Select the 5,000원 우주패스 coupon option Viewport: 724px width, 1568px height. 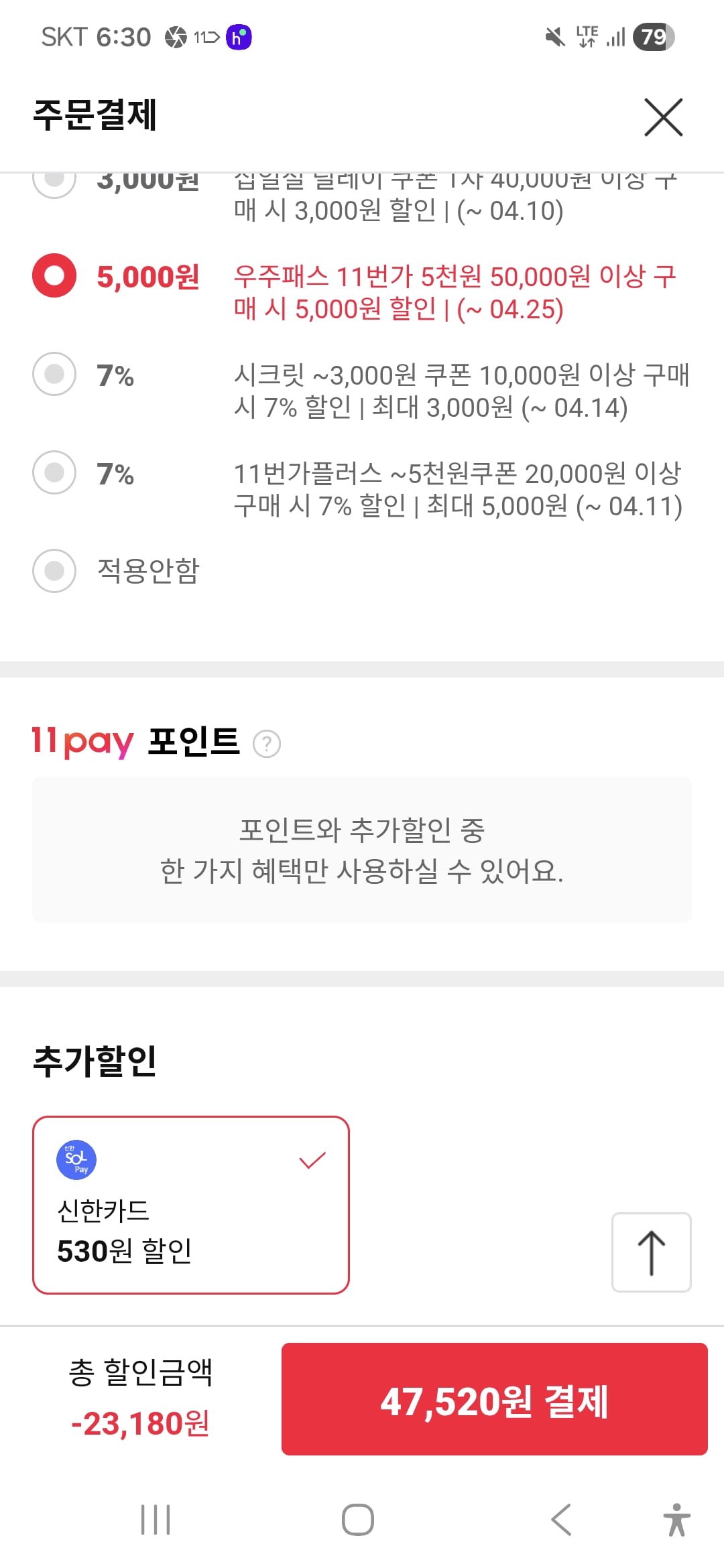[54, 275]
